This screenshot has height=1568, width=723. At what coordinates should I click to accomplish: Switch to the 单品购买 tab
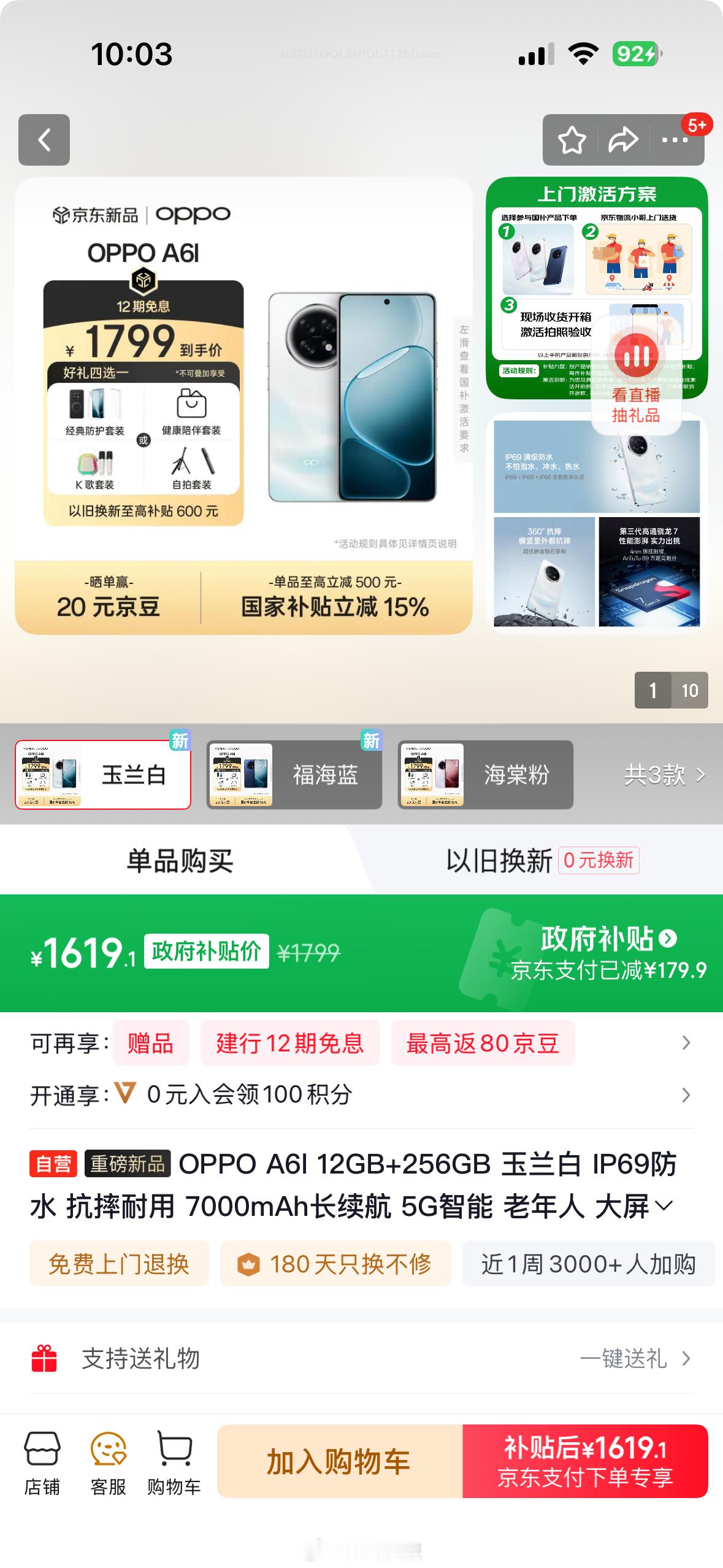pos(181,860)
